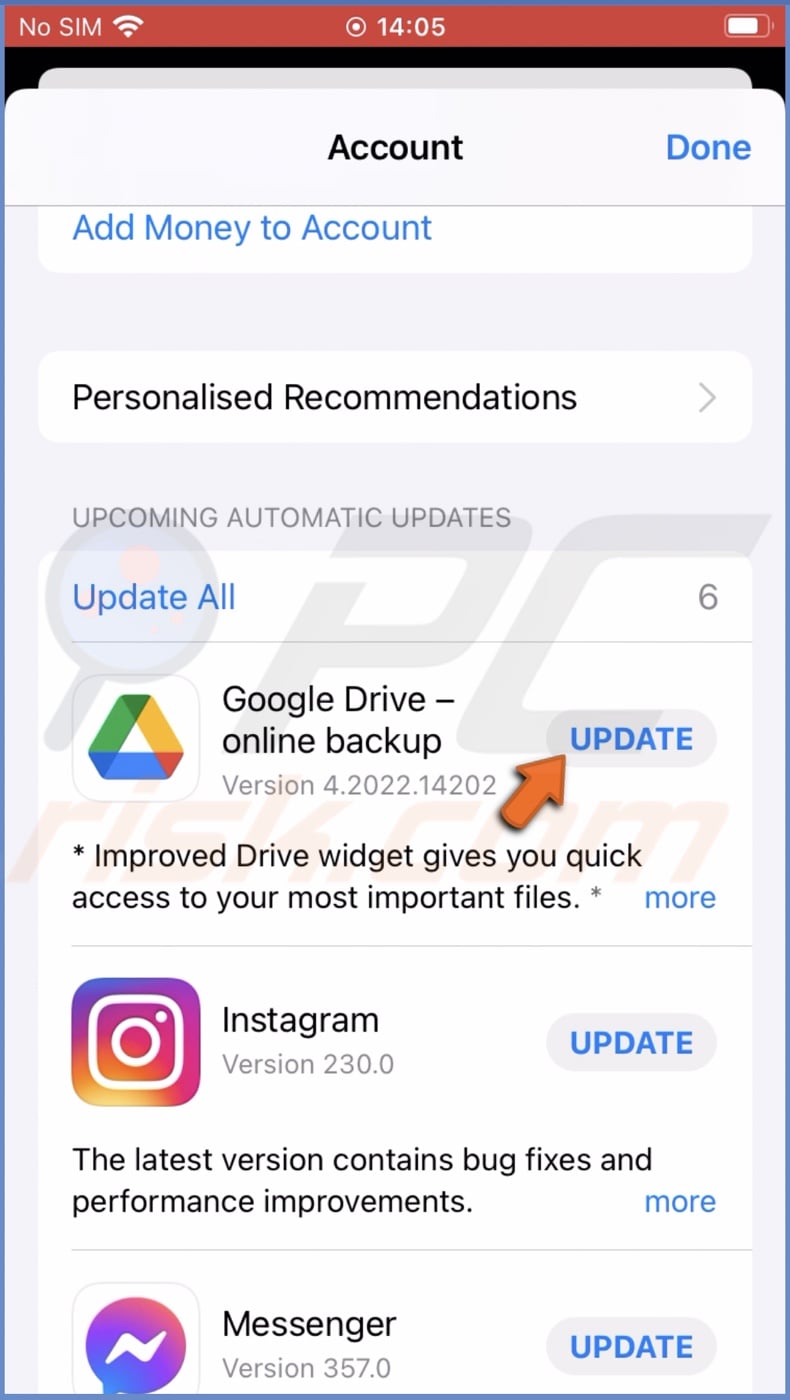This screenshot has height=1400, width=790.
Task: Tap the Instagram app icon
Action: pyautogui.click(x=135, y=1042)
